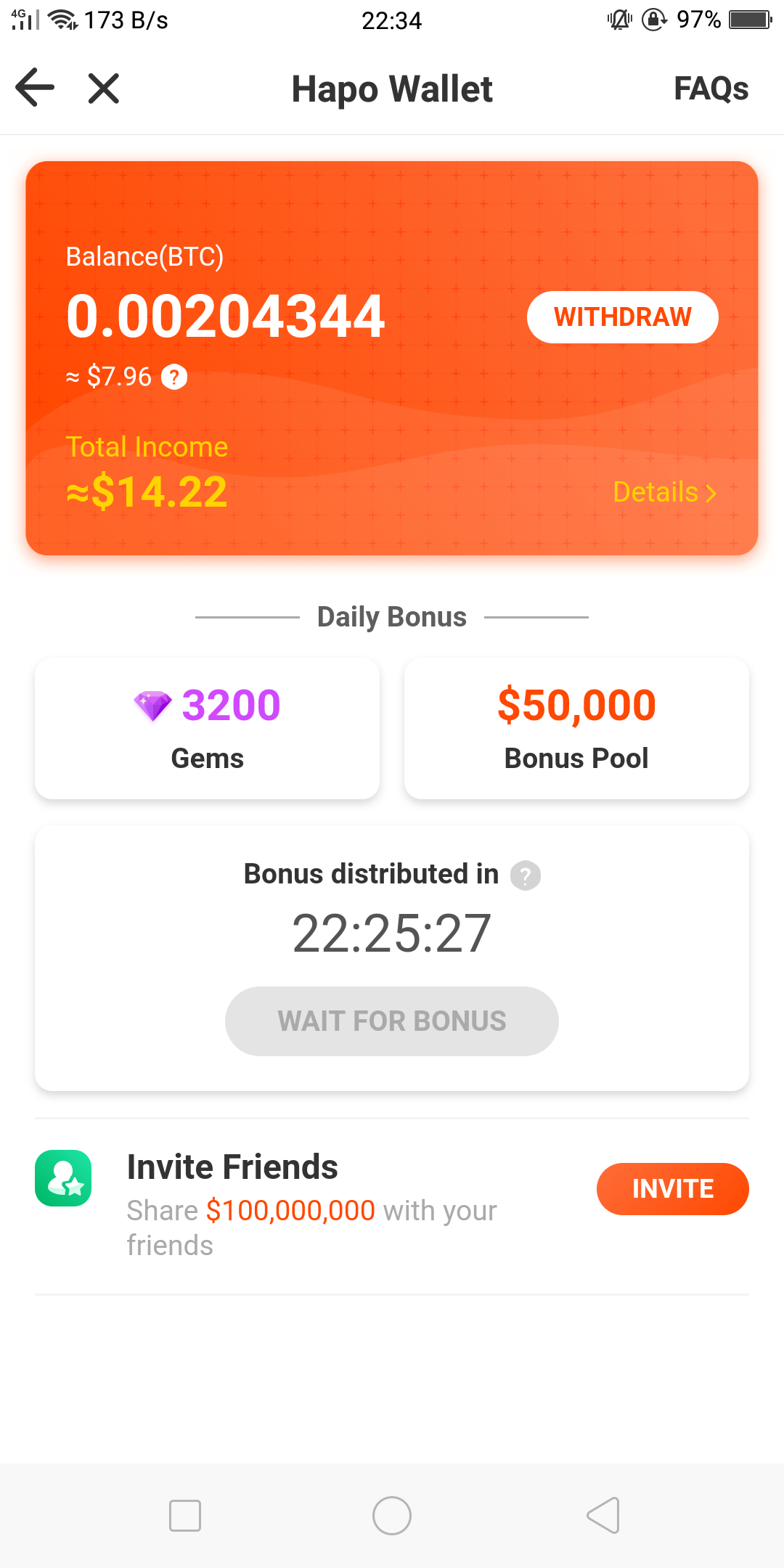Go to the home screen
Screen dimensions: 784x1568
(x=392, y=1516)
